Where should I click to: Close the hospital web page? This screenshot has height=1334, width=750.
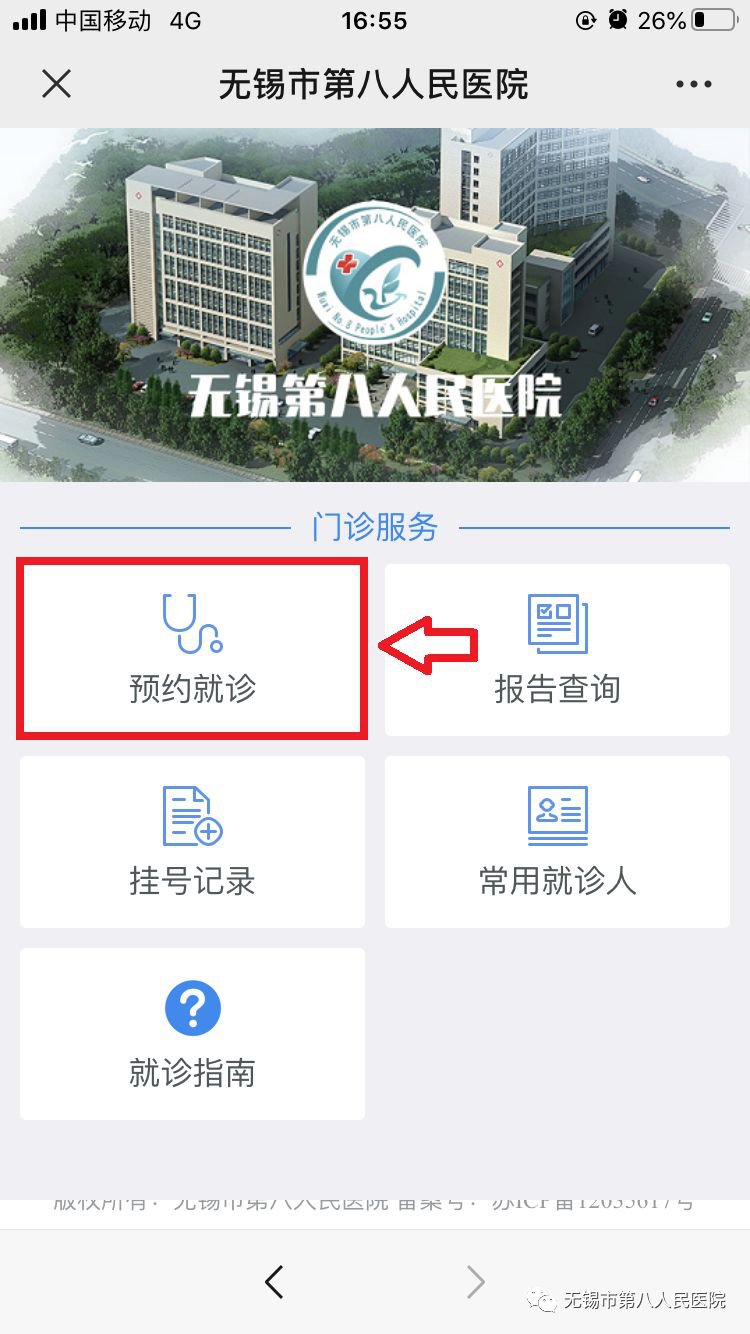(57, 85)
